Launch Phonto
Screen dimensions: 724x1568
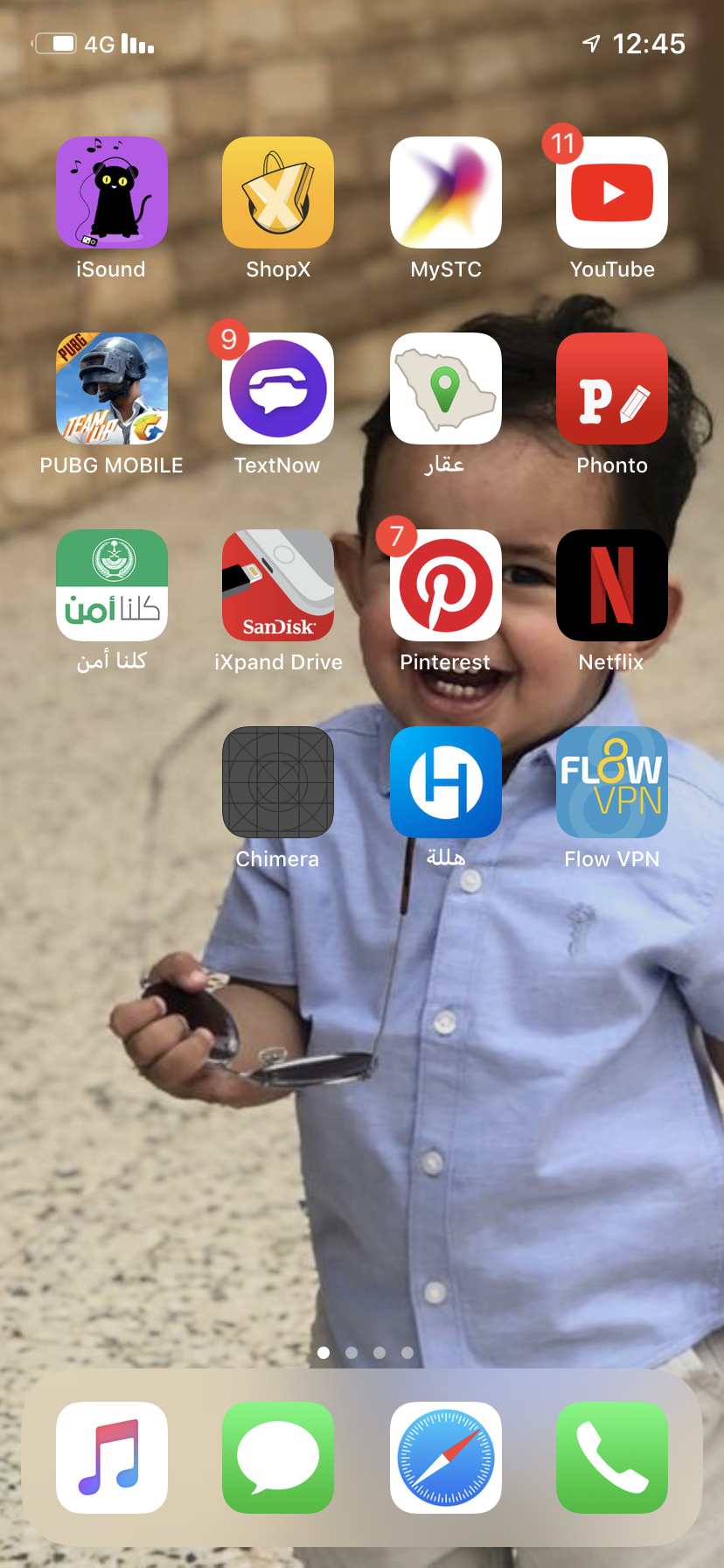pos(612,388)
